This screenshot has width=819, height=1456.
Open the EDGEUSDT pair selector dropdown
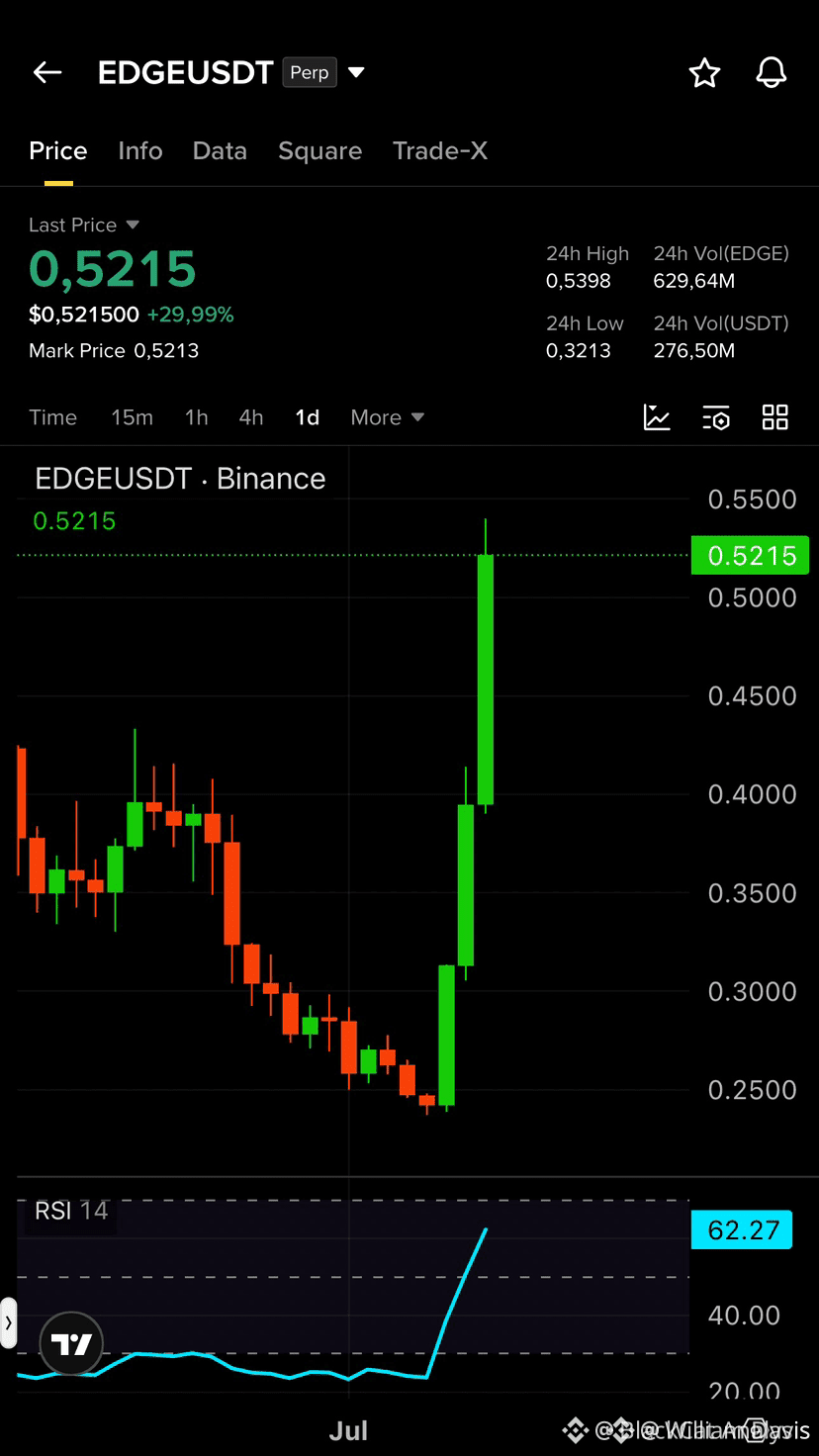click(x=357, y=72)
